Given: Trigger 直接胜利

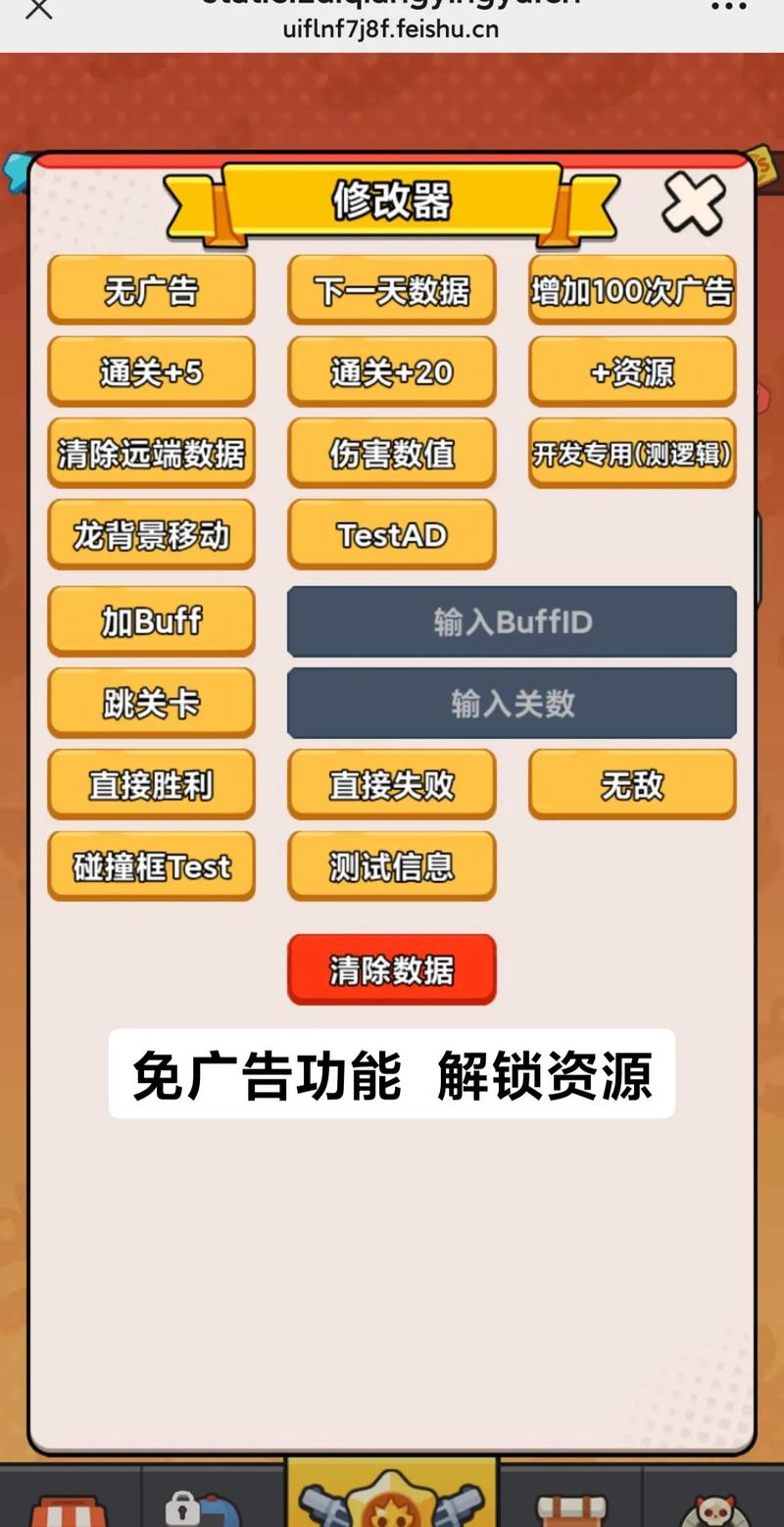Looking at the screenshot, I should point(151,784).
